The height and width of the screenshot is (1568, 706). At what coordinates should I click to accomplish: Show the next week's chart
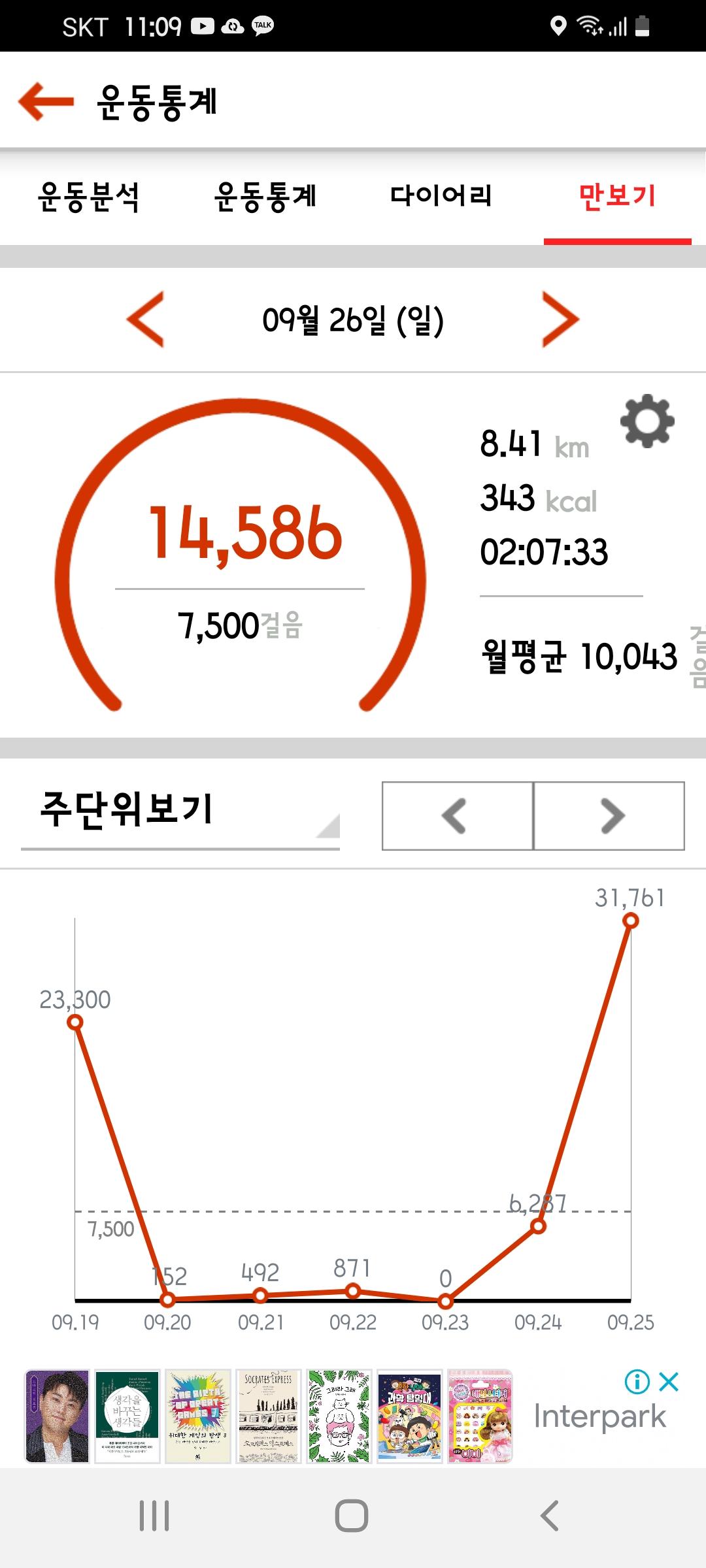click(609, 816)
